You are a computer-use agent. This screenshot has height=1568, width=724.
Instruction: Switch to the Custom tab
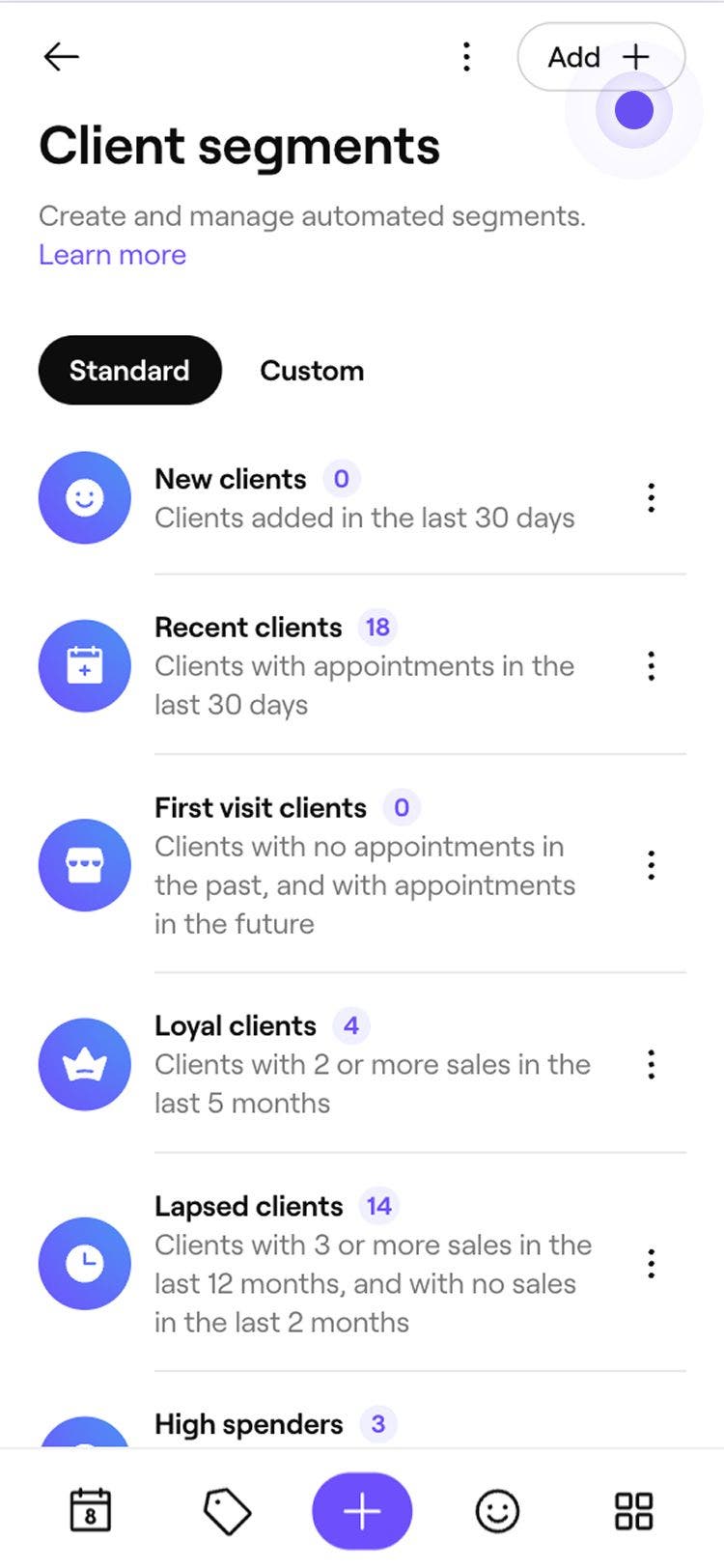coord(312,371)
